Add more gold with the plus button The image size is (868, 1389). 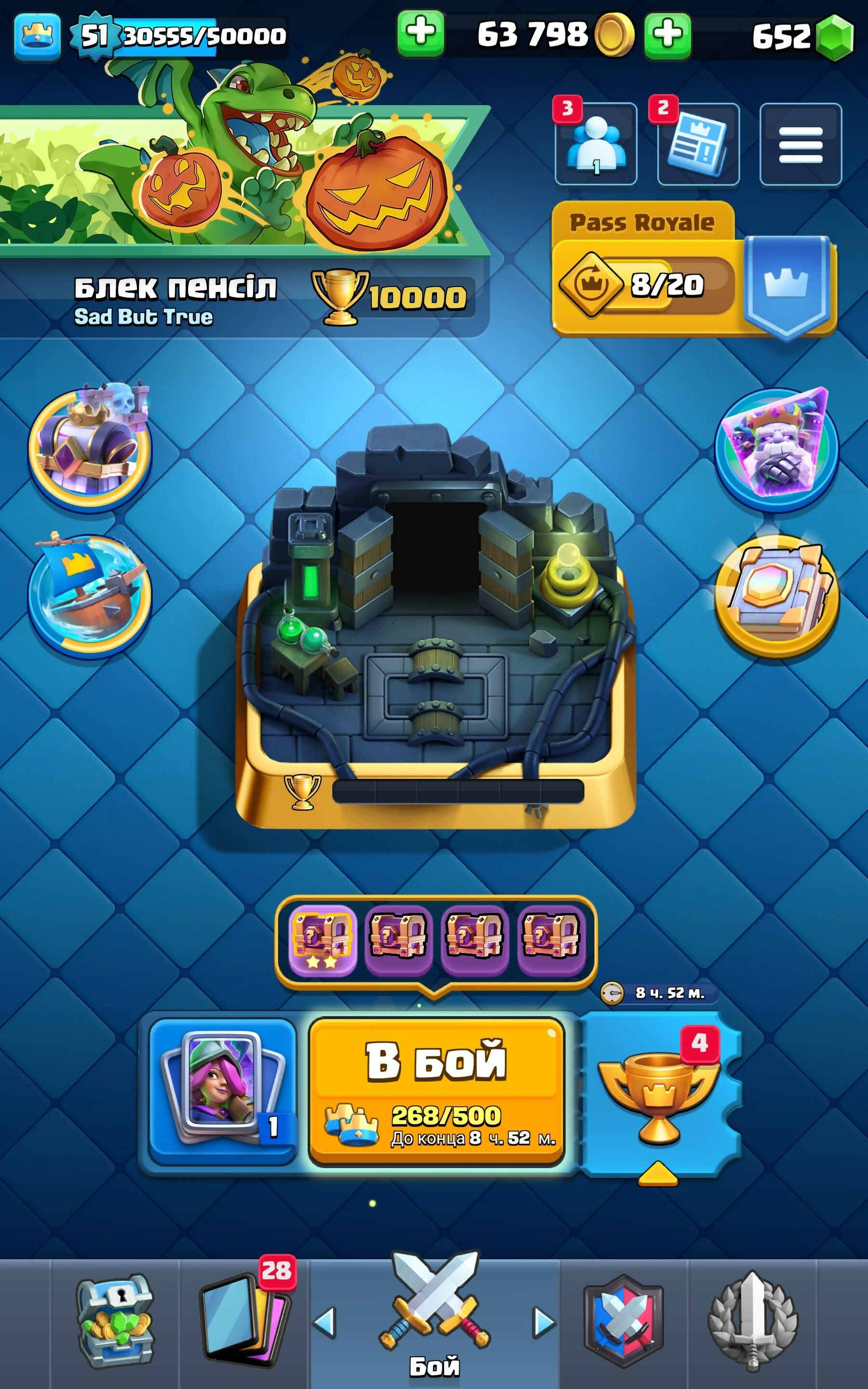click(420, 33)
